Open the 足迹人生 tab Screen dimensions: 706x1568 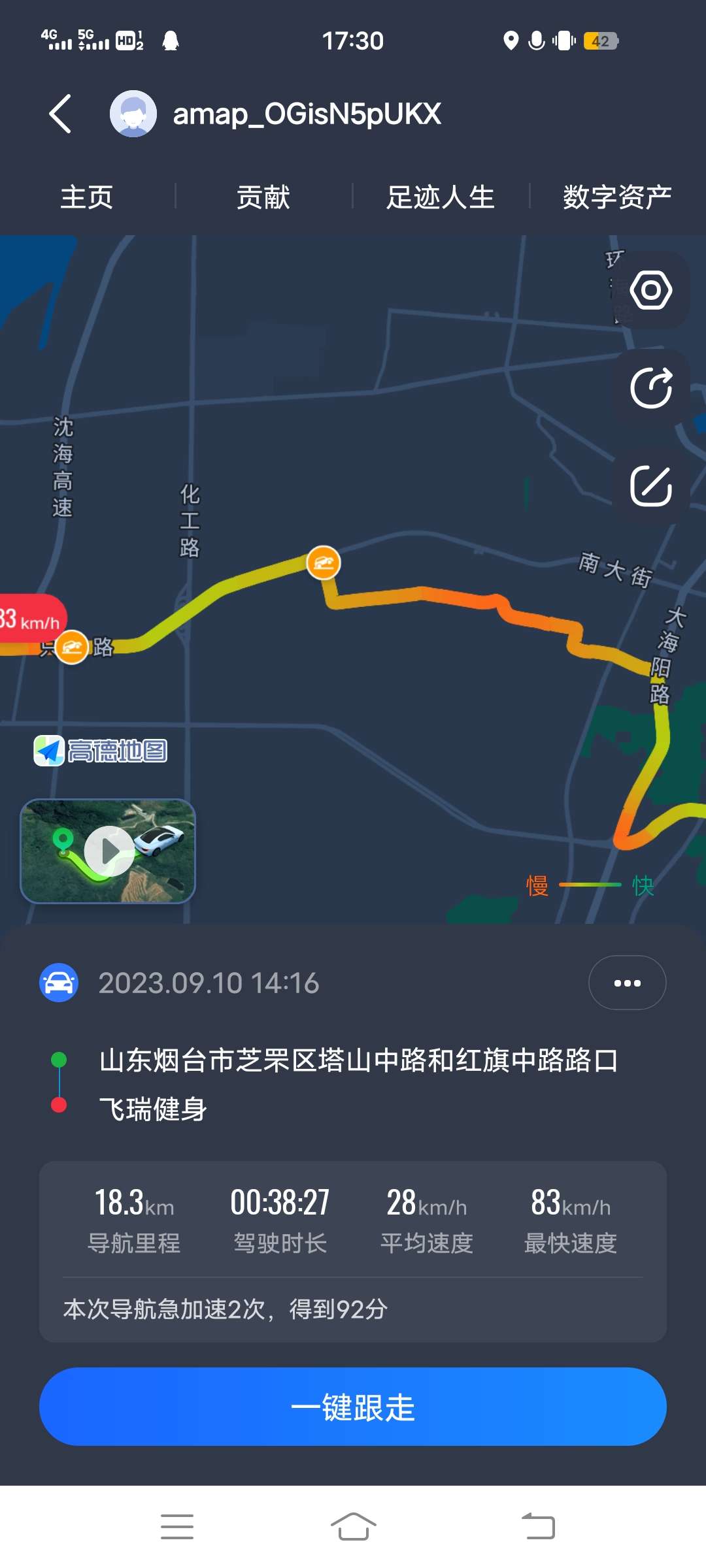point(440,197)
